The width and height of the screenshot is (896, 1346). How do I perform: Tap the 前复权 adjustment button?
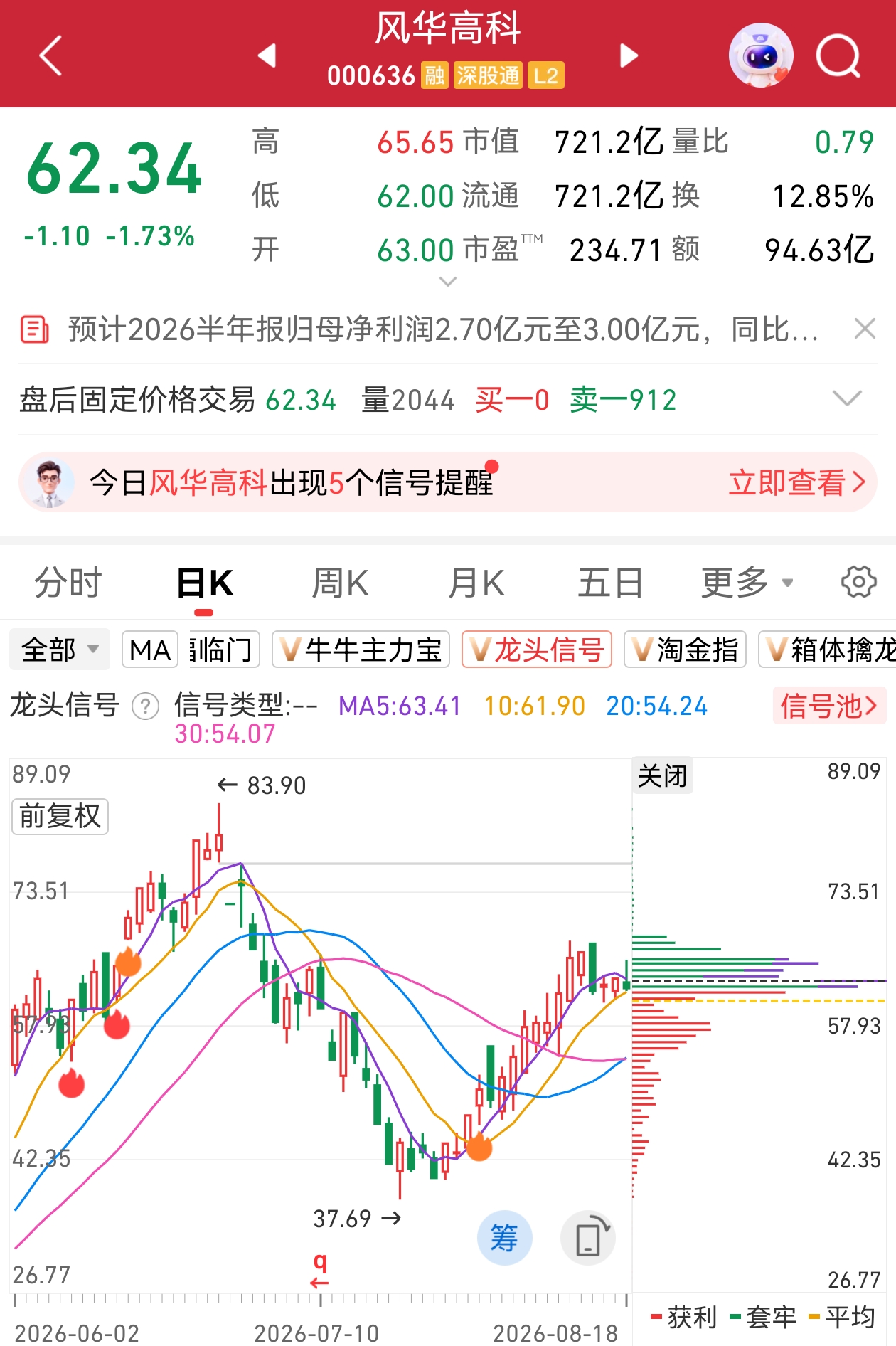(x=60, y=816)
